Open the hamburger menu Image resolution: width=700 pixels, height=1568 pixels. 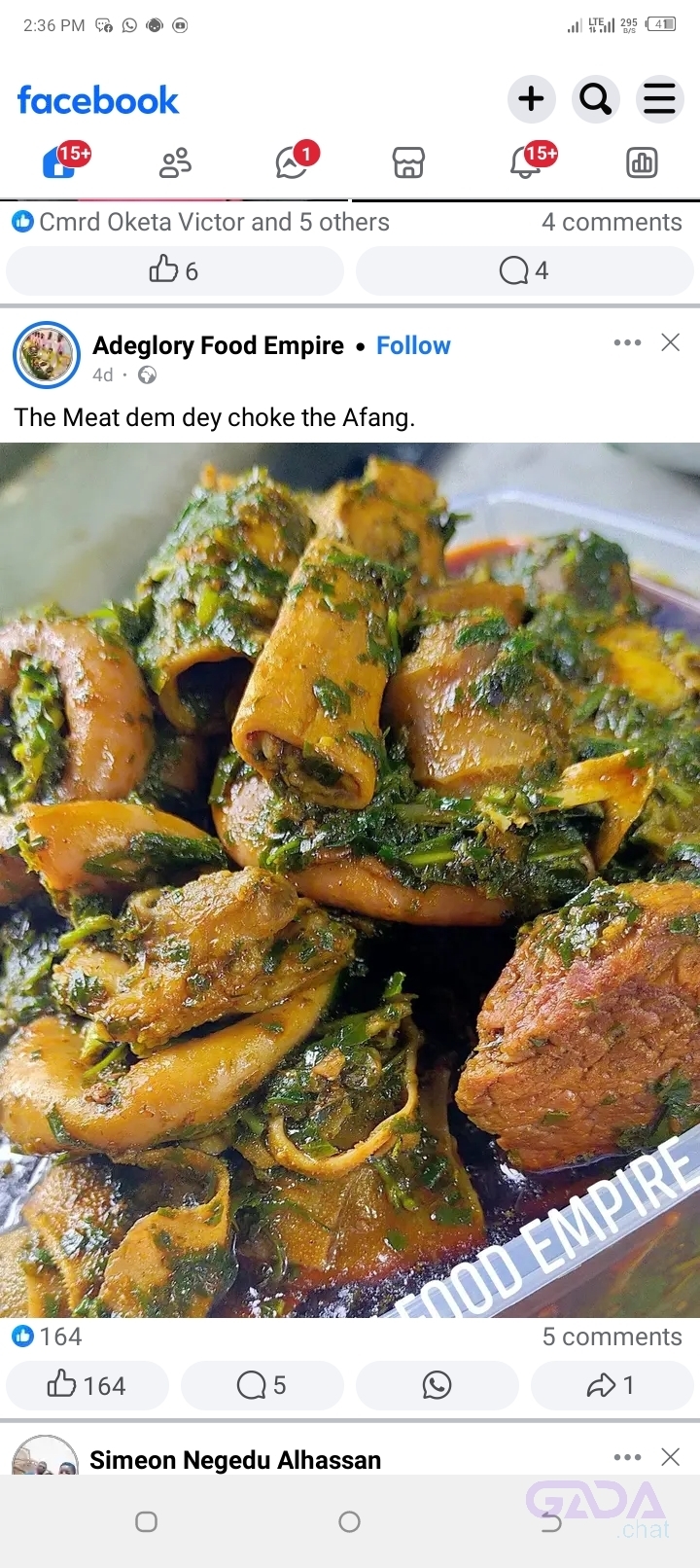(x=659, y=99)
